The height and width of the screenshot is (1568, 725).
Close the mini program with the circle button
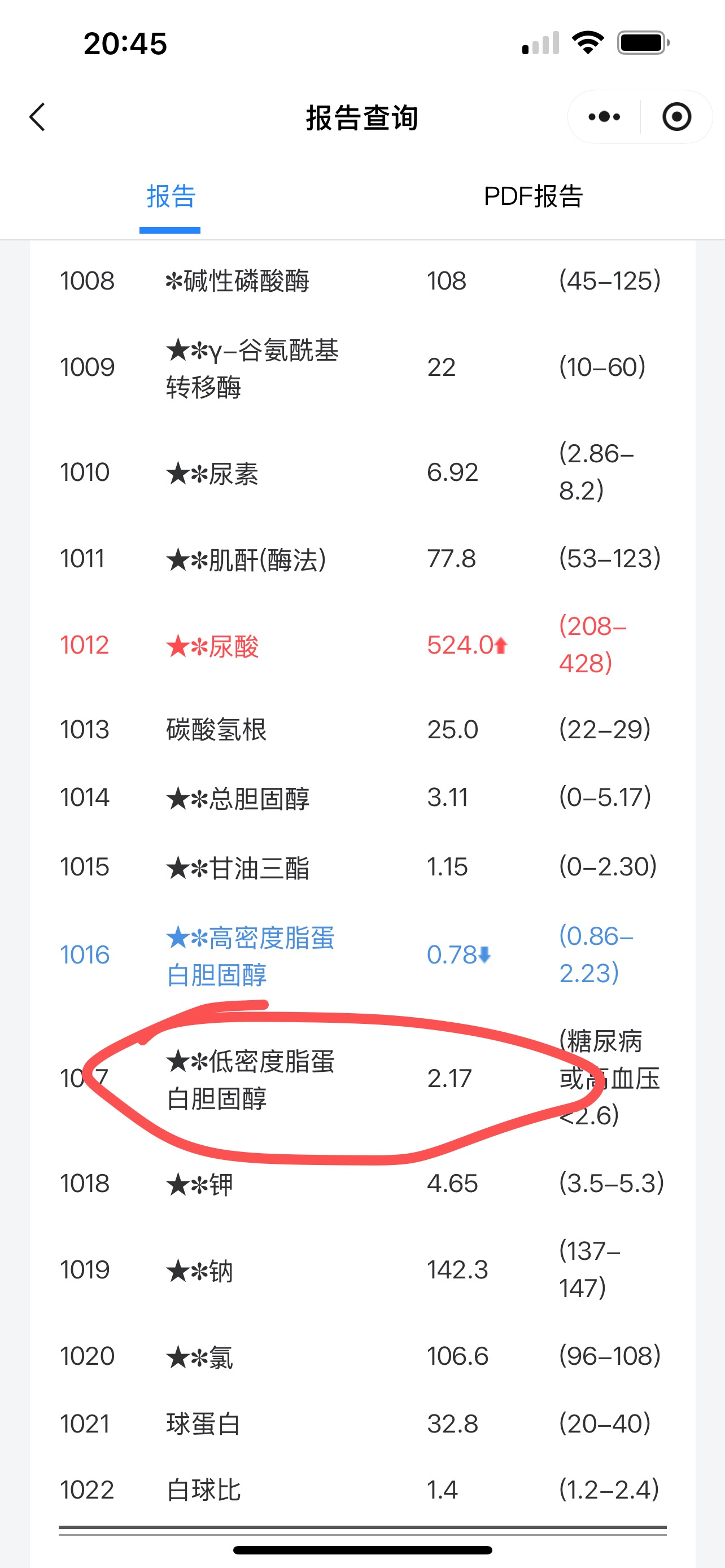pyautogui.click(x=676, y=117)
